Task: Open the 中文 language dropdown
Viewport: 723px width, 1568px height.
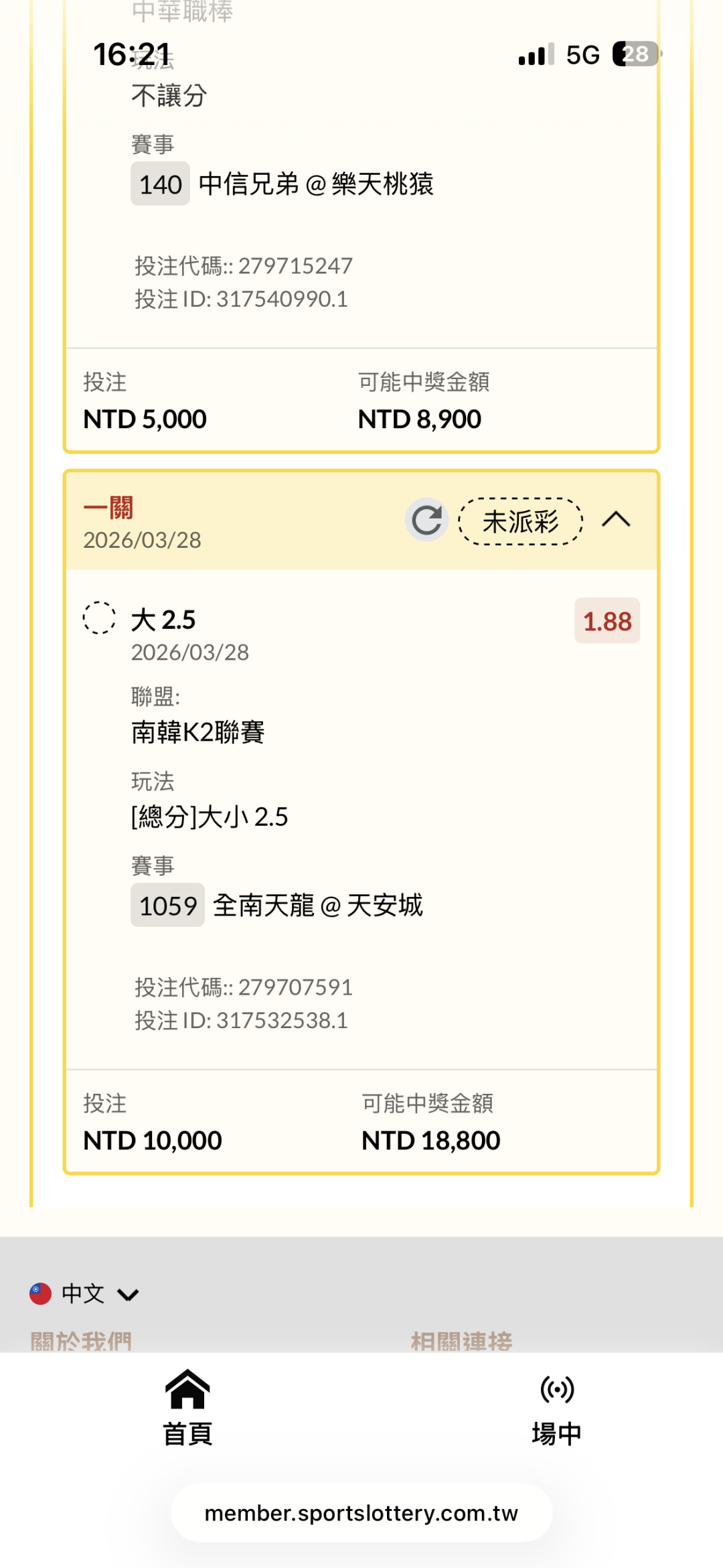Action: coord(84,1293)
